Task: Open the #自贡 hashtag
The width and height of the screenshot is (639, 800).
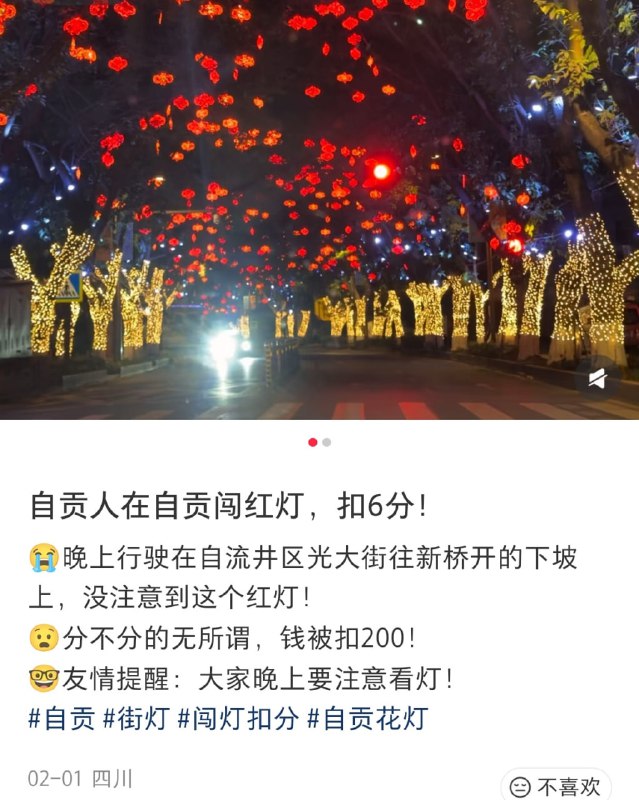Action: tap(61, 718)
